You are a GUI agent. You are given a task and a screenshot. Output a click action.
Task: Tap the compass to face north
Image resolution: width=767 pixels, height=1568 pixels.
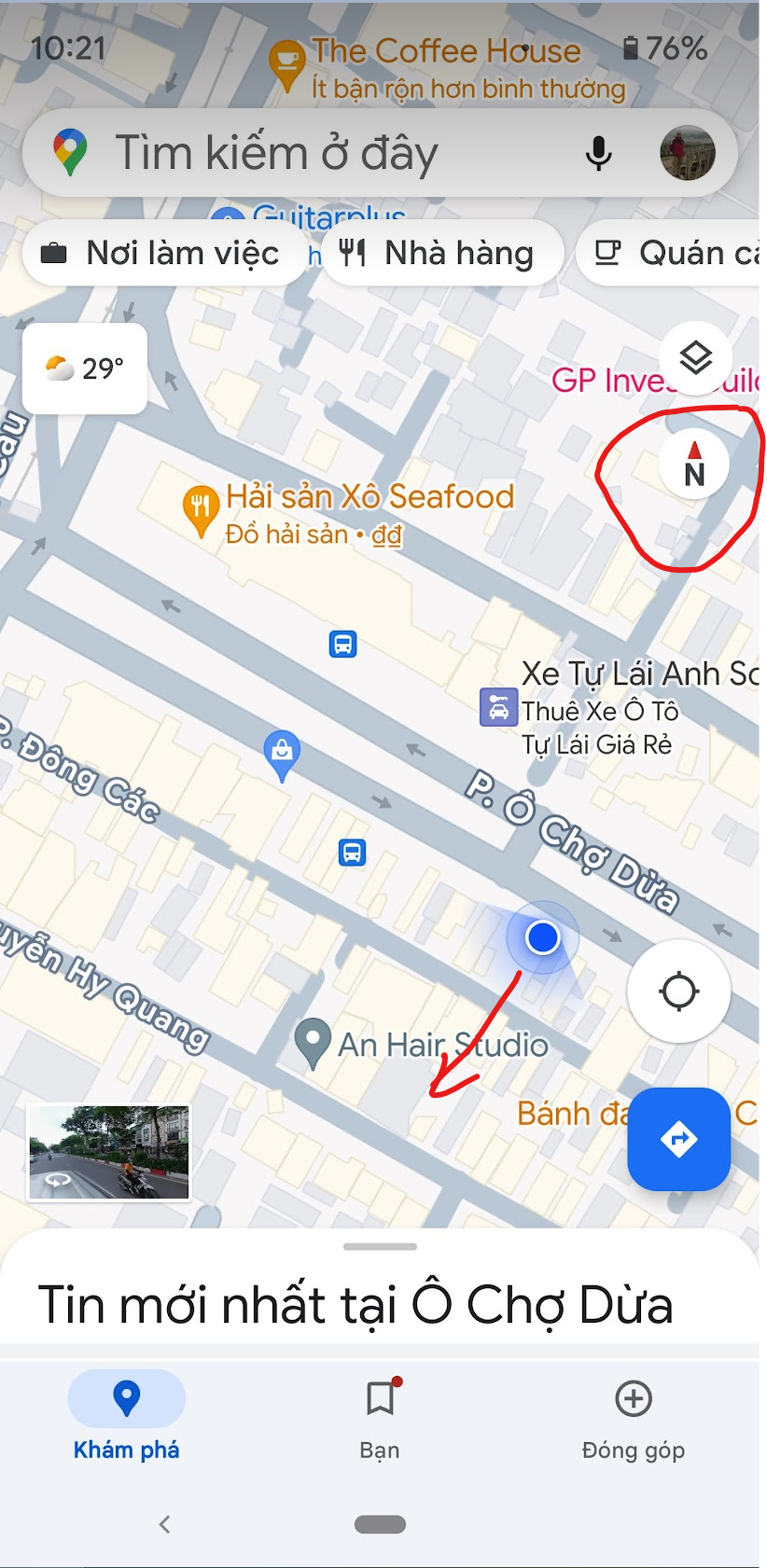coord(694,464)
